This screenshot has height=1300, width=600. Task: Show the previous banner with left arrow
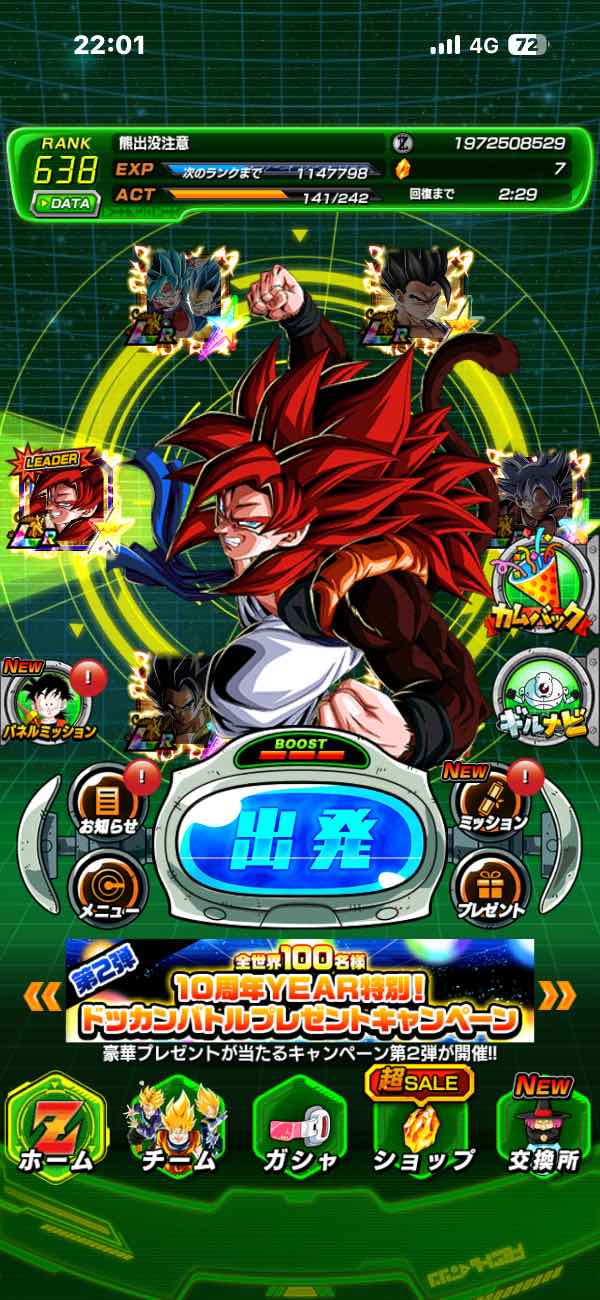pyautogui.click(x=41, y=994)
